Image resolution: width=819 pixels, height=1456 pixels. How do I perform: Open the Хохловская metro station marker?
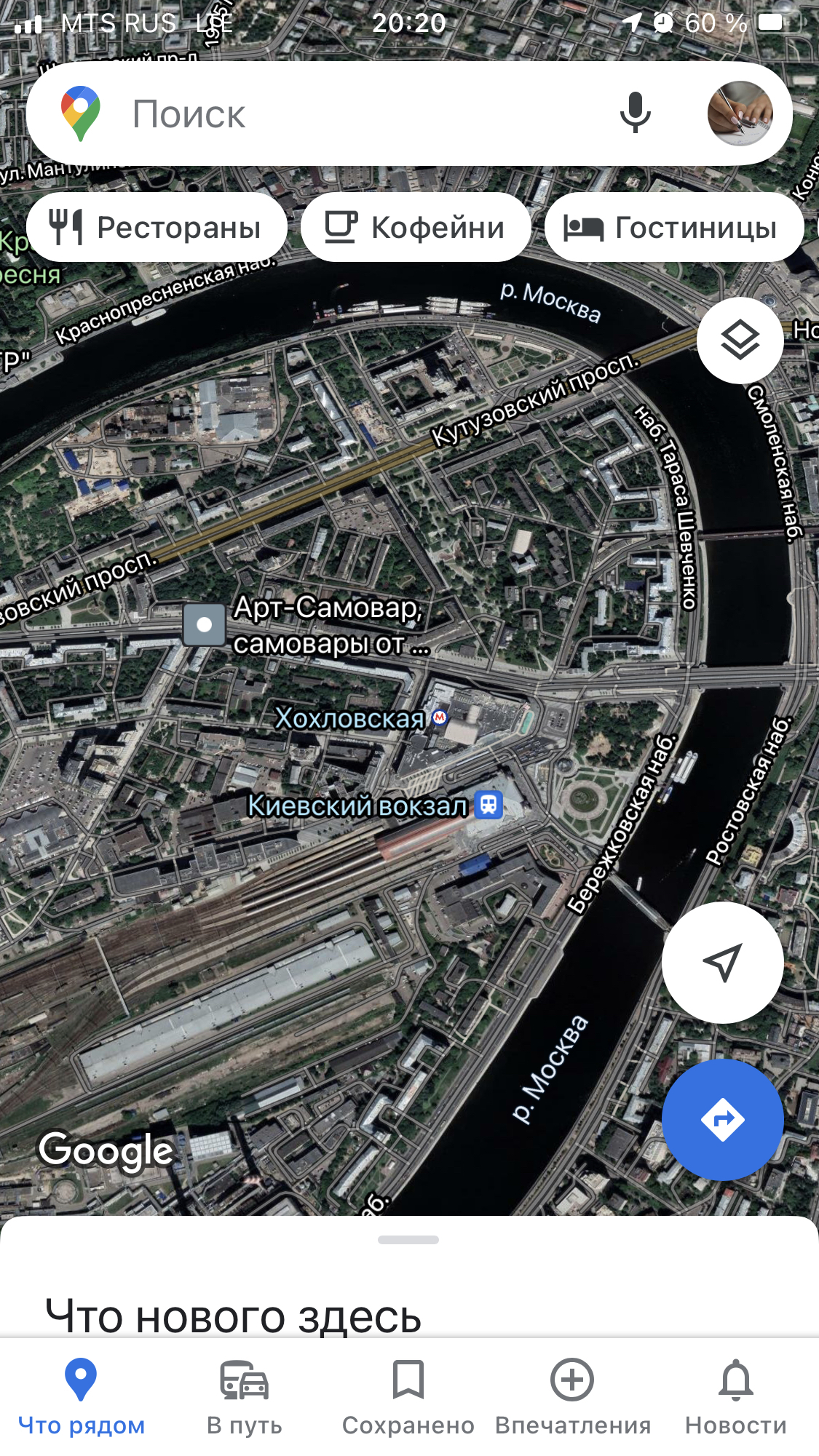440,717
